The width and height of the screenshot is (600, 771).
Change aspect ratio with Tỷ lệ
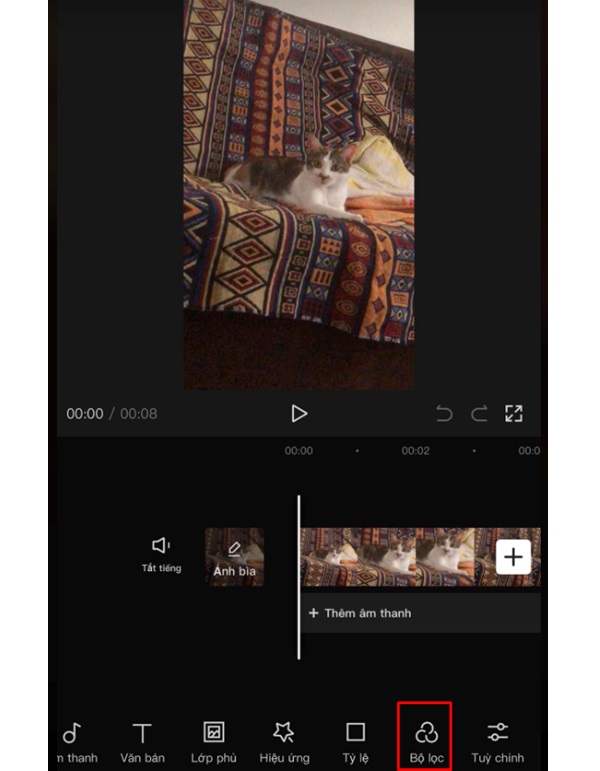tap(355, 741)
